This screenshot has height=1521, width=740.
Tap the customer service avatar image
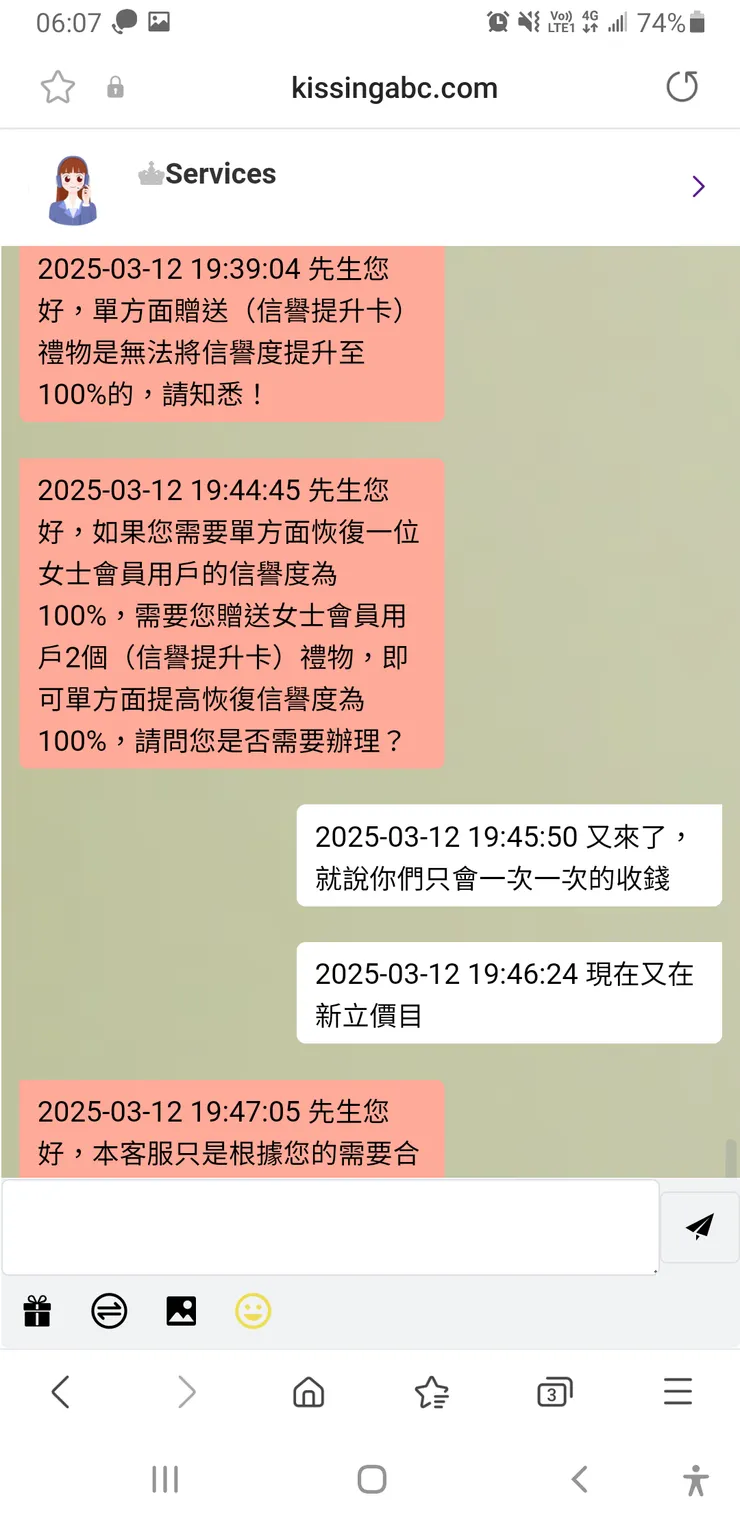tap(72, 190)
